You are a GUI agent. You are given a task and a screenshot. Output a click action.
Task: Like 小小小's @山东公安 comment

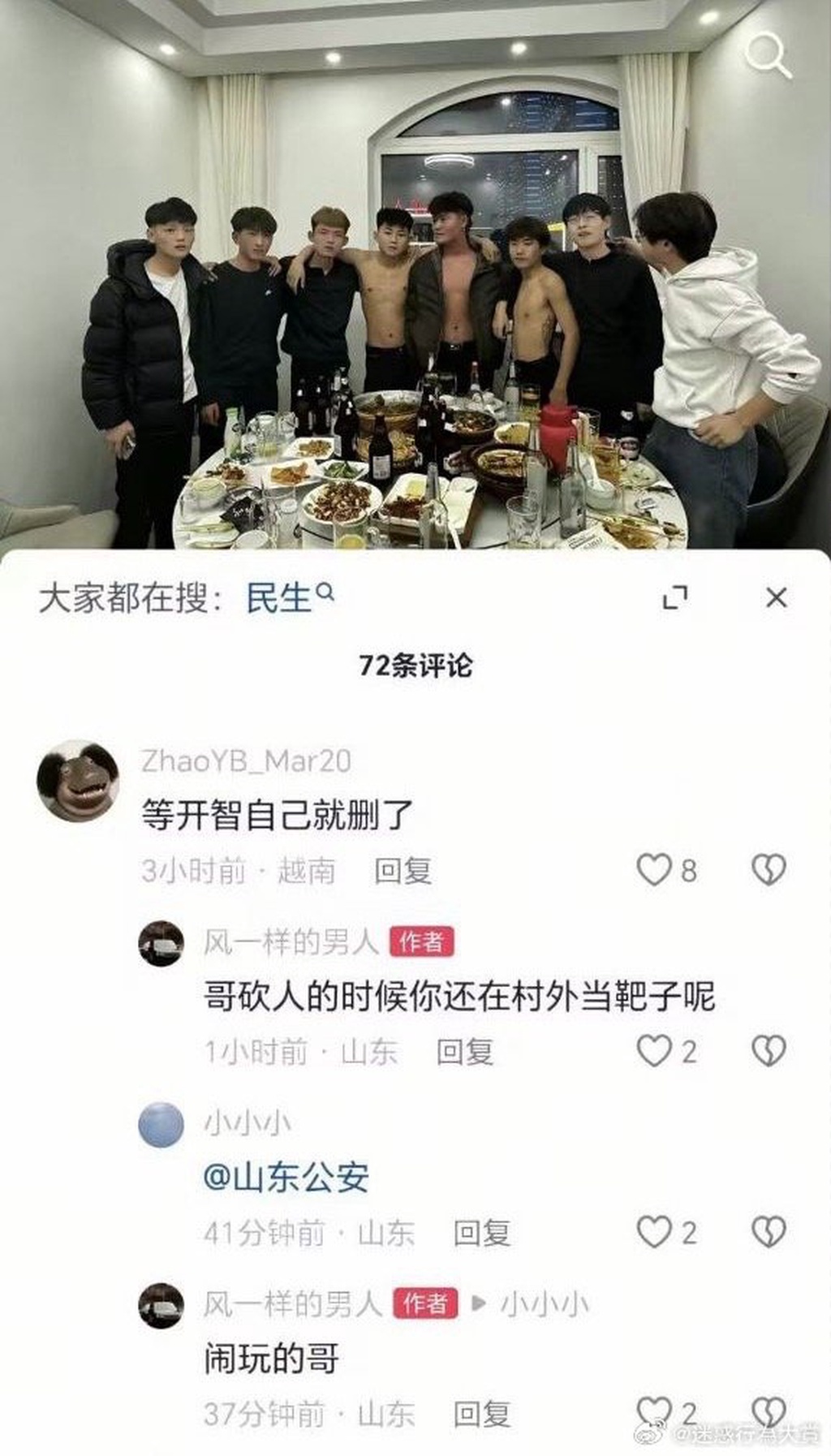(654, 1233)
